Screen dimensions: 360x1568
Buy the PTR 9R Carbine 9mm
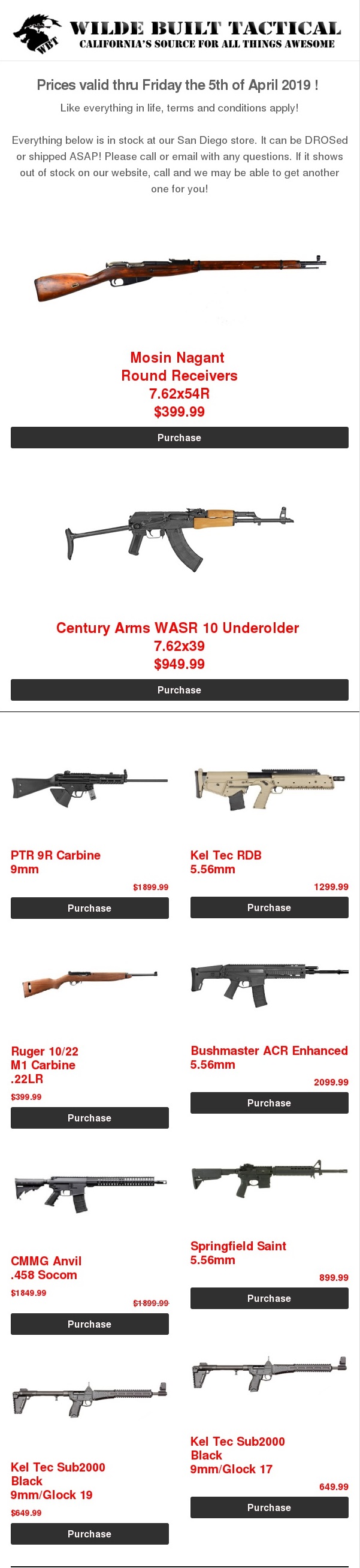pyautogui.click(x=89, y=907)
